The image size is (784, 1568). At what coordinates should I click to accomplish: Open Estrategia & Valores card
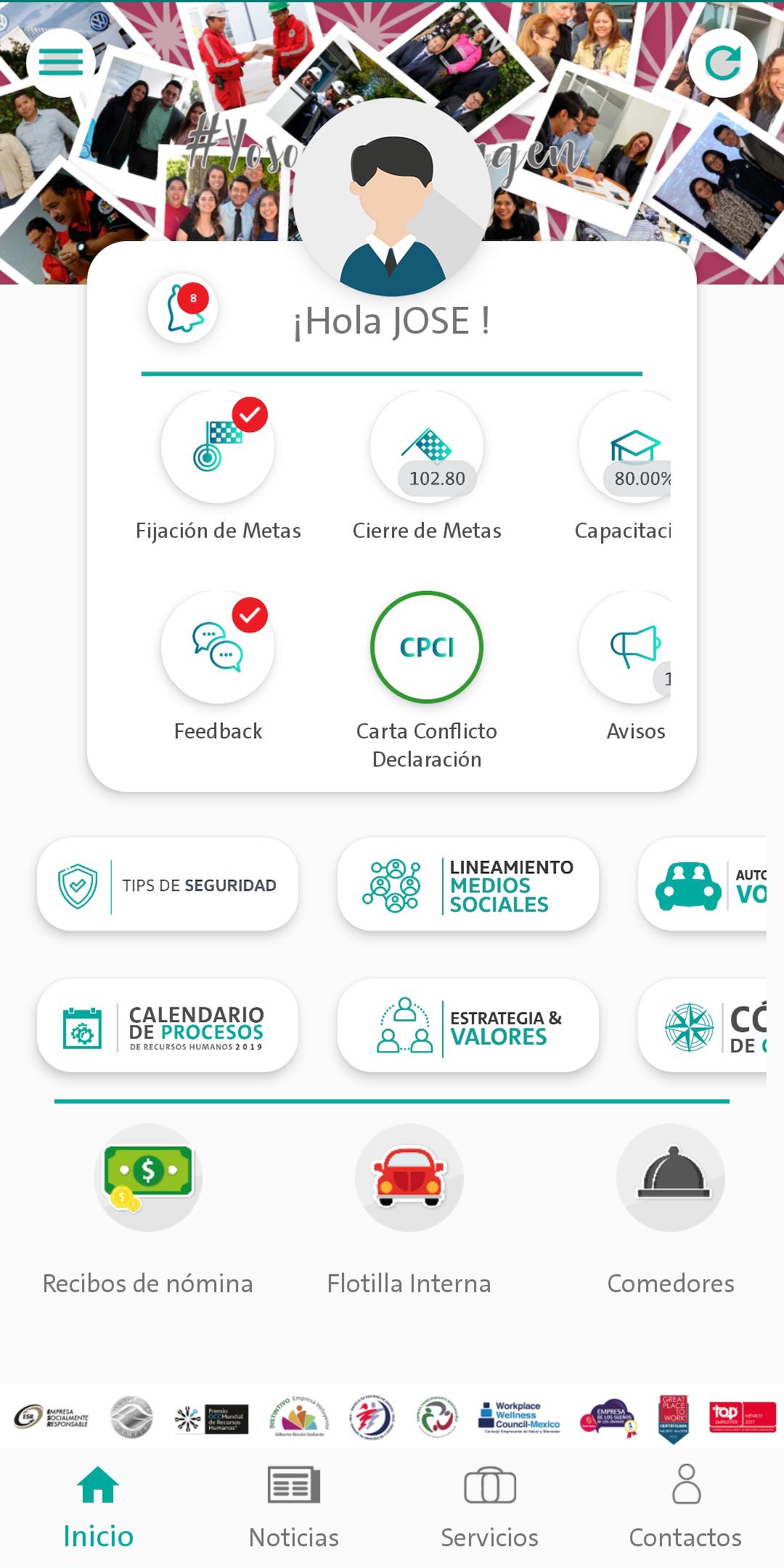(468, 1026)
